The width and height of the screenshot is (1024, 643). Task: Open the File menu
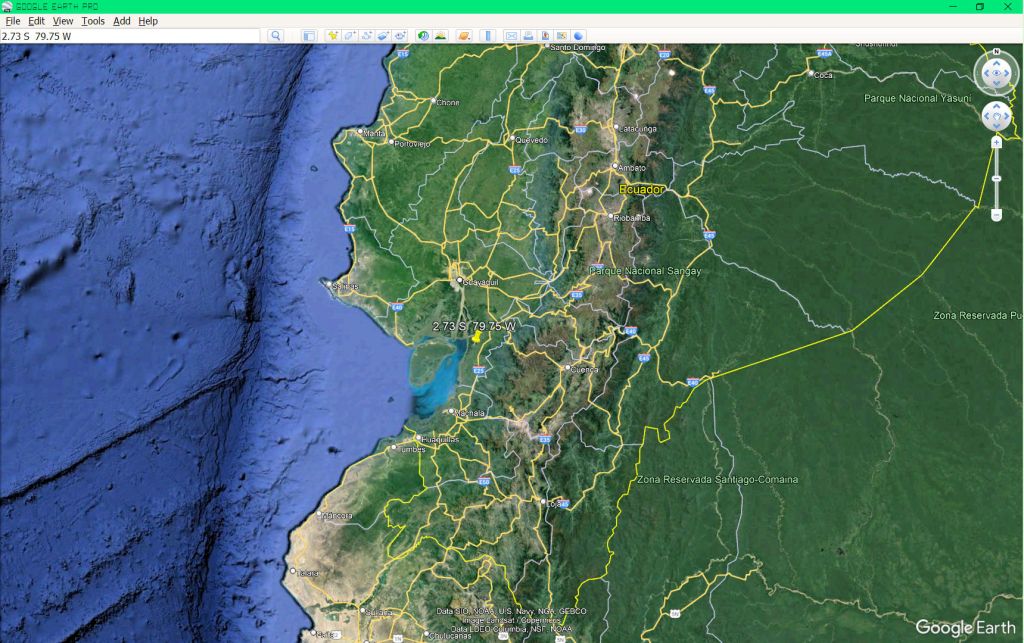(x=13, y=21)
